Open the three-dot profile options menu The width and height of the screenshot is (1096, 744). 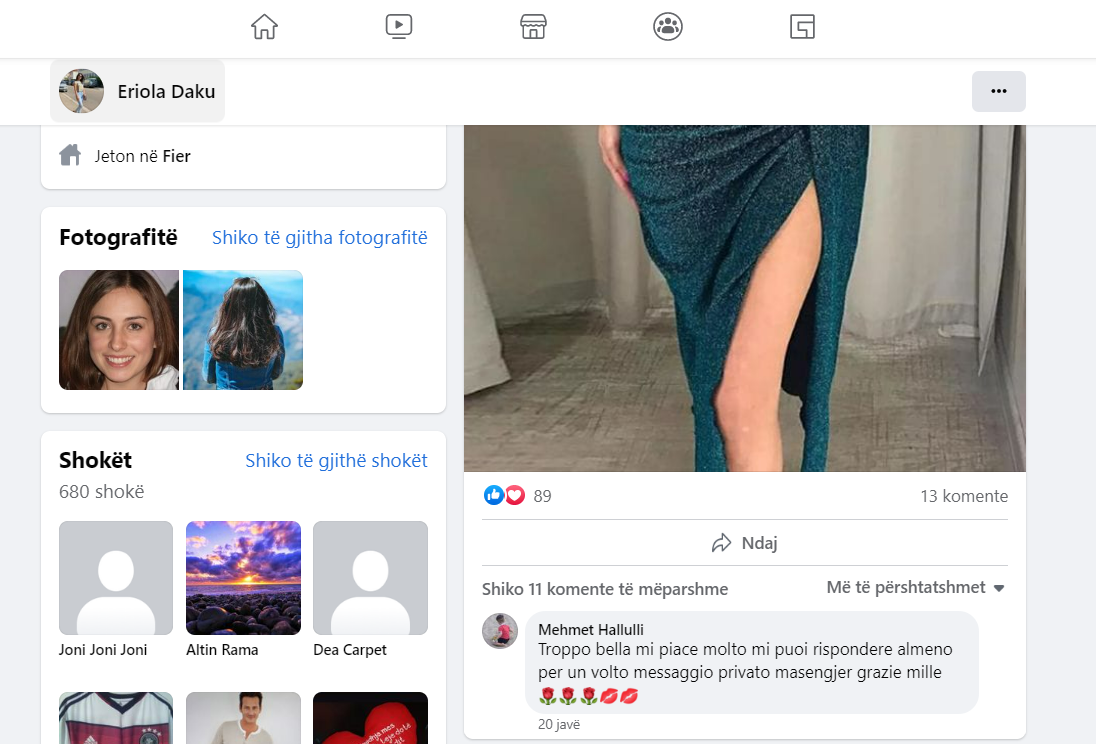[x=998, y=91]
